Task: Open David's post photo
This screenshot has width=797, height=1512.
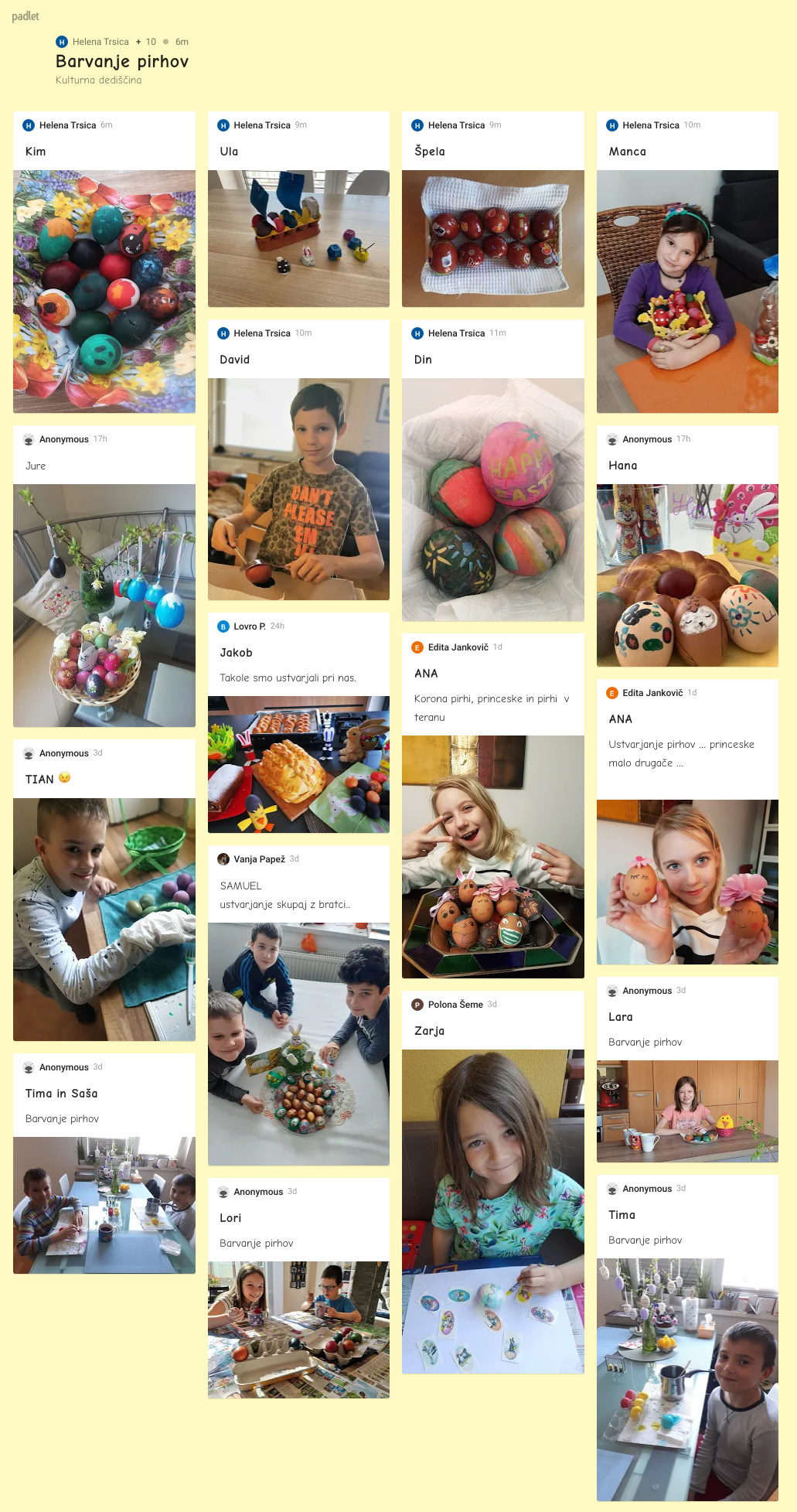Action: click(x=298, y=489)
